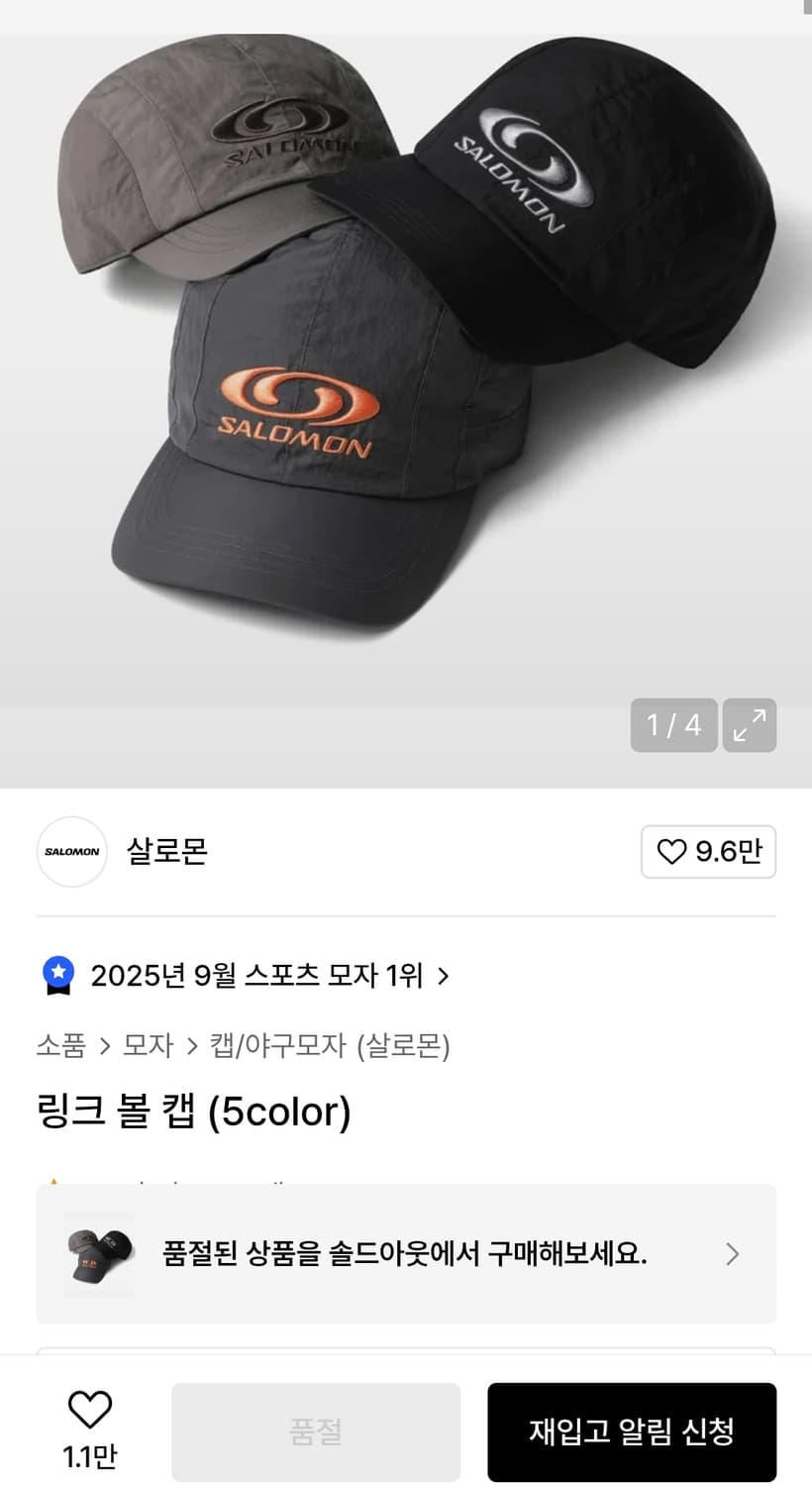This screenshot has width=812, height=1486.
Task: Tap the 살로몬 brand name text
Action: [x=166, y=852]
